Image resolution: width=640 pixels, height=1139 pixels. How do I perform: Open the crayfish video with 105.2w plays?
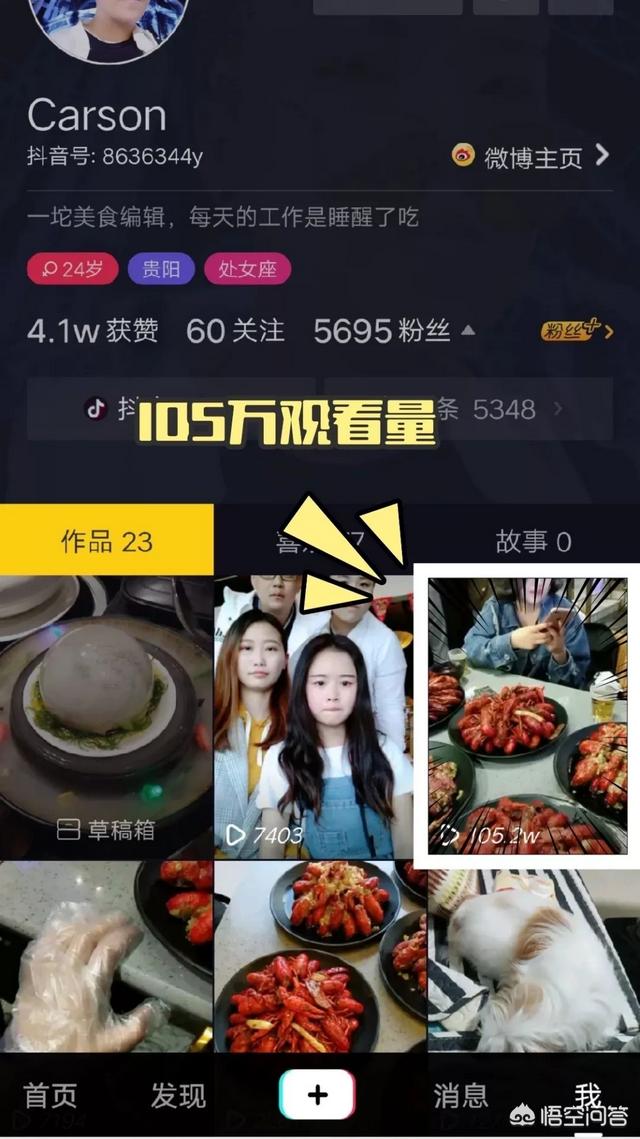pos(527,717)
